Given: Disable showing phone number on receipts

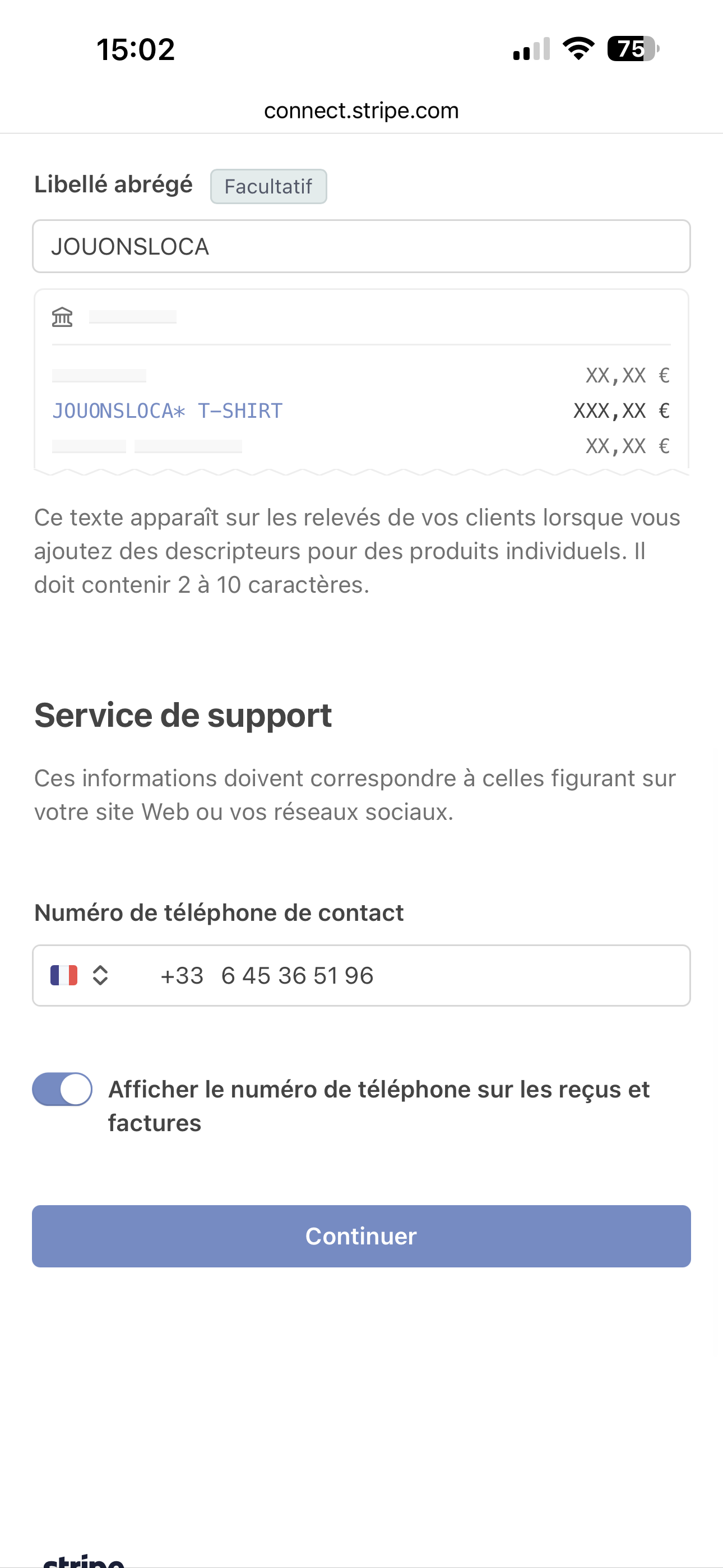Looking at the screenshot, I should click(62, 1089).
